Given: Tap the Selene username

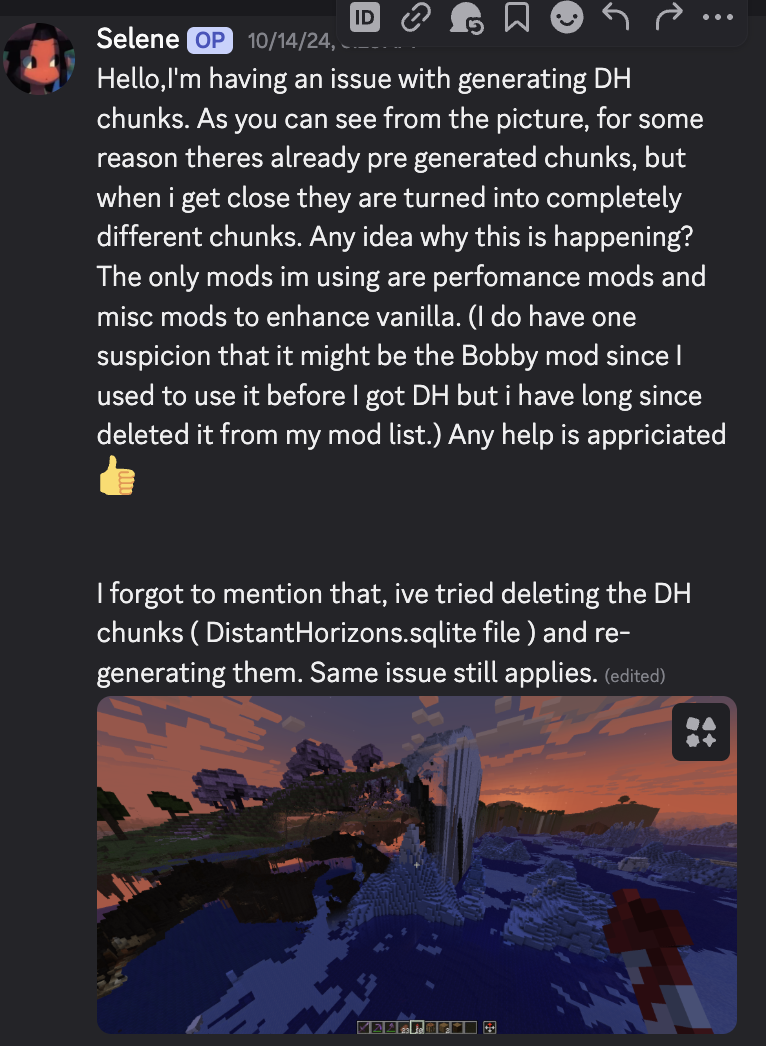Looking at the screenshot, I should (137, 40).
